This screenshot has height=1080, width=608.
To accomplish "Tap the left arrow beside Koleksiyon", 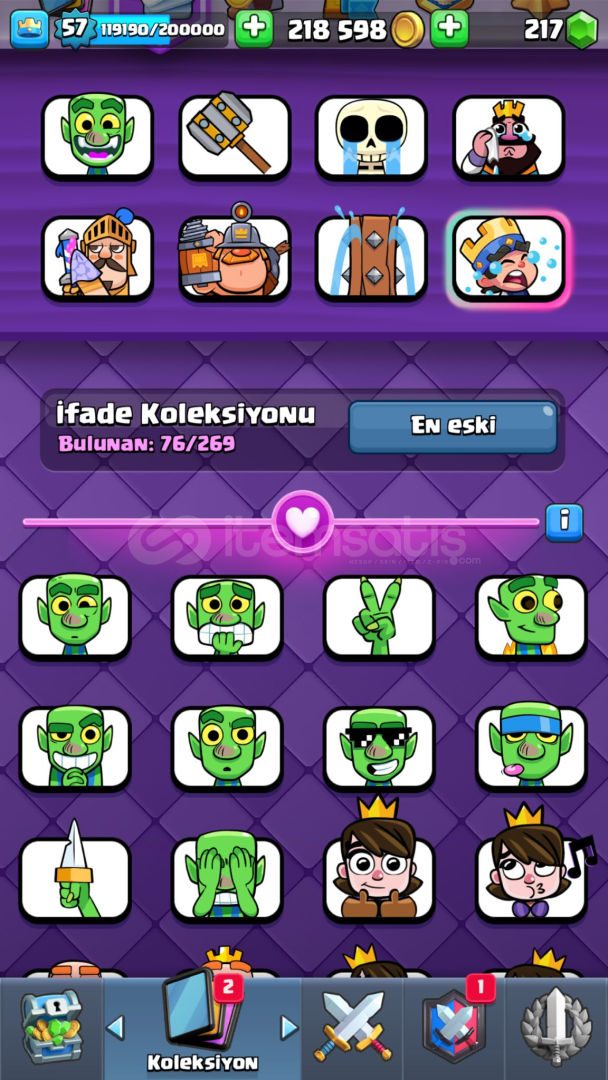I will tap(116, 1028).
